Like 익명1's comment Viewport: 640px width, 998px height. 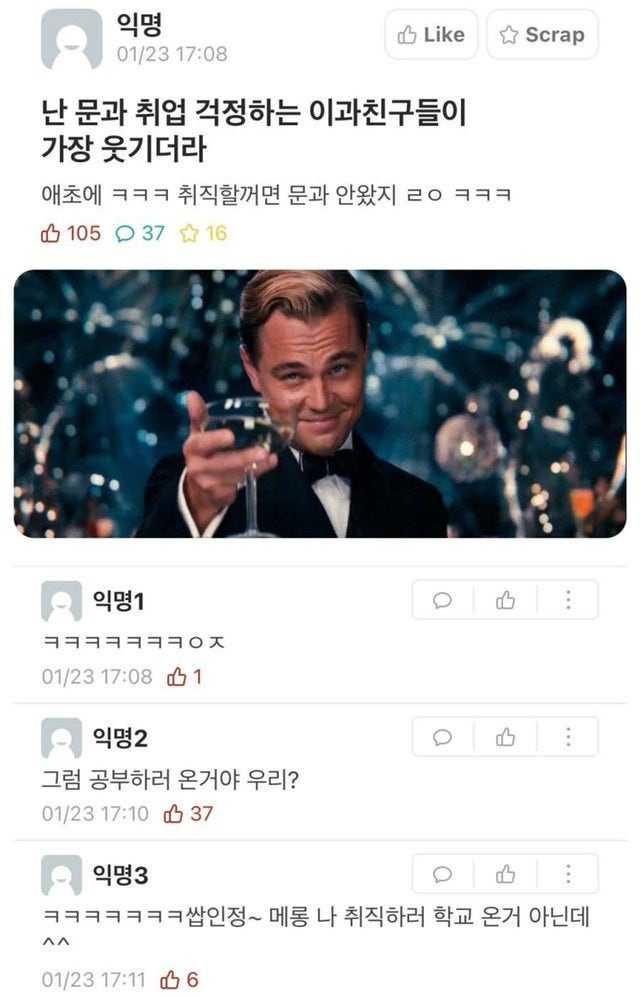click(x=506, y=600)
